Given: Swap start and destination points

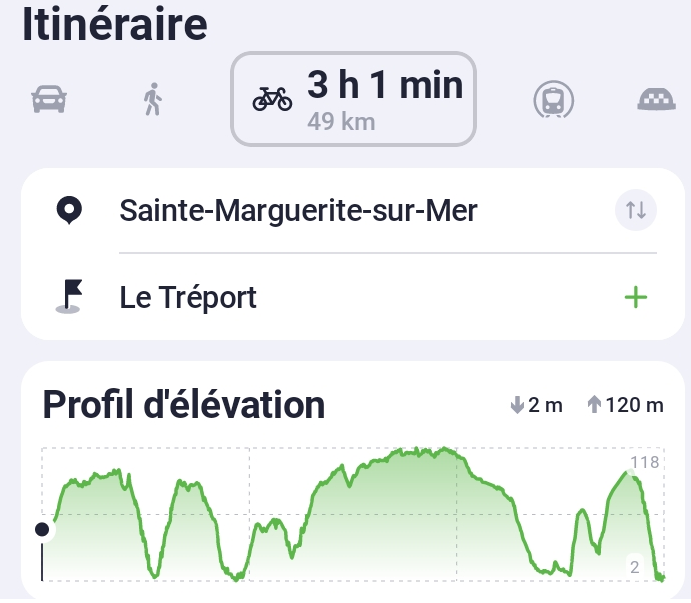Looking at the screenshot, I should click(x=636, y=211).
